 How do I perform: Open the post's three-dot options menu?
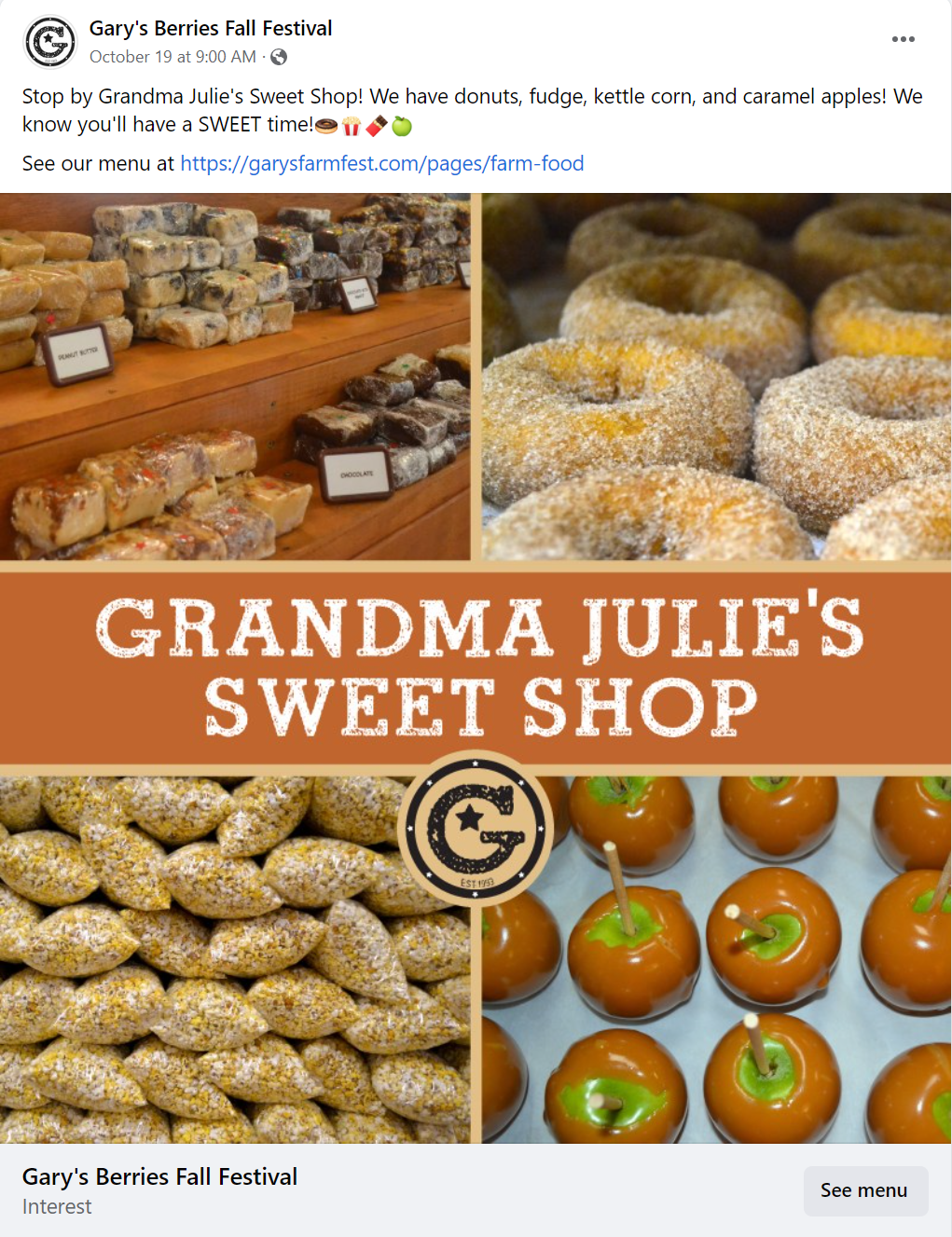[903, 39]
